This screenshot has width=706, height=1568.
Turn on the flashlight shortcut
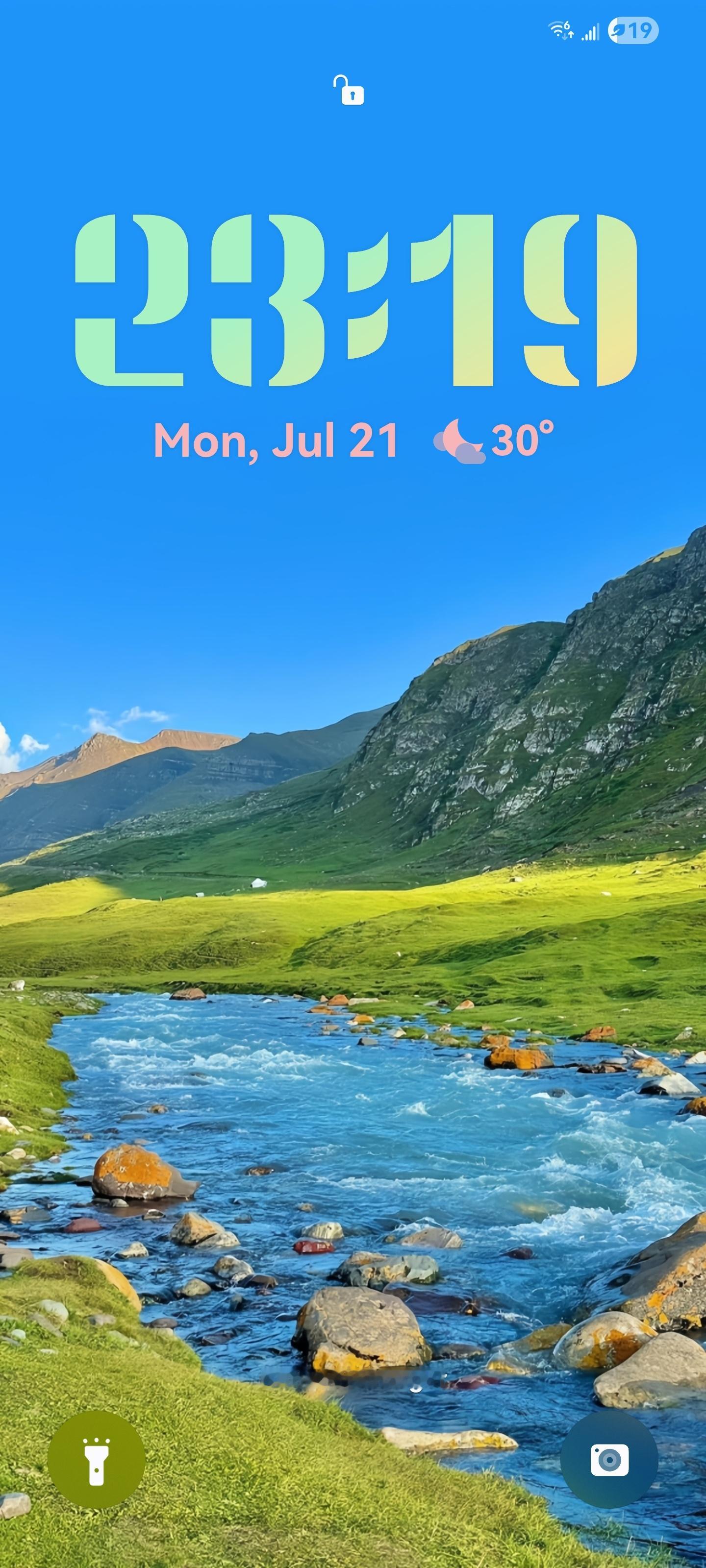coord(96,1460)
